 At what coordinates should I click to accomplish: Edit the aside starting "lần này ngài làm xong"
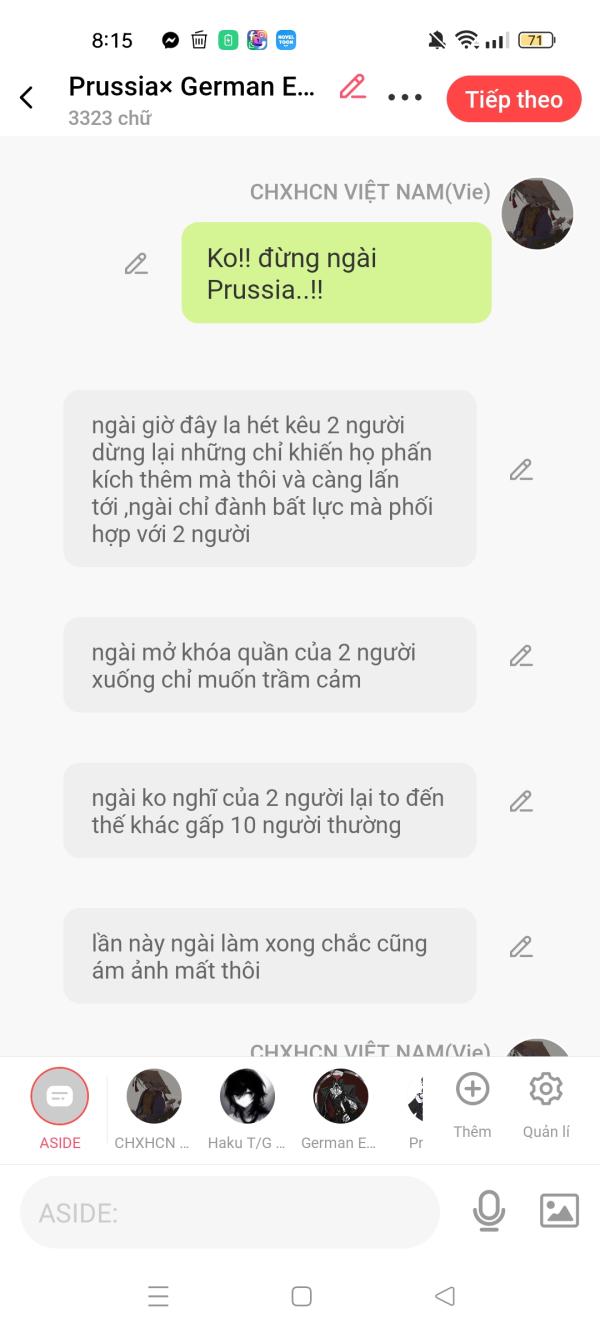click(520, 946)
